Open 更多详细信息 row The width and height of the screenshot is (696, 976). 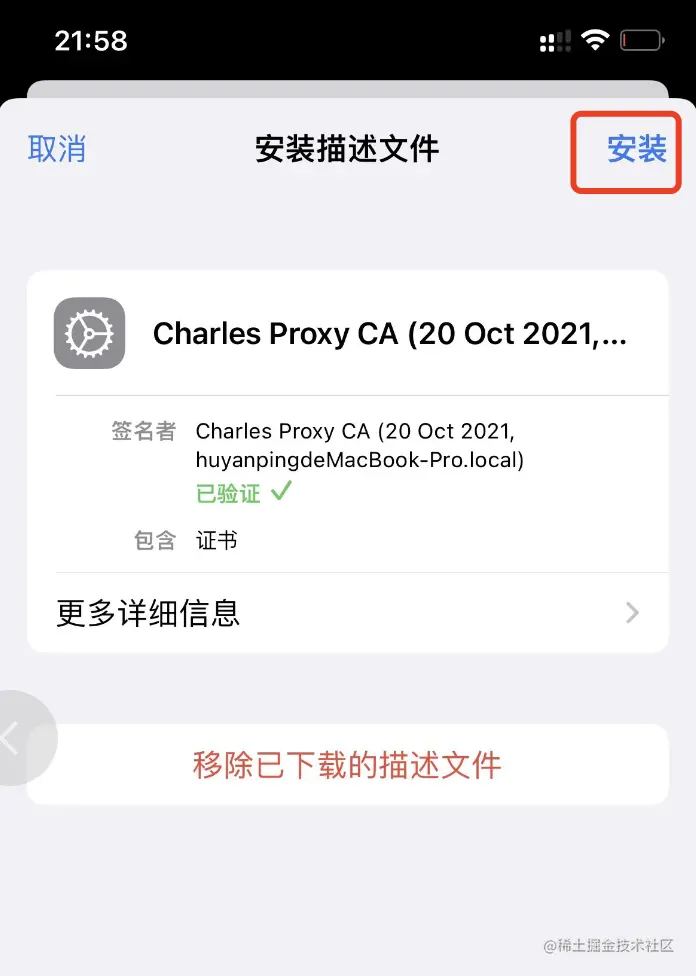[x=347, y=612]
